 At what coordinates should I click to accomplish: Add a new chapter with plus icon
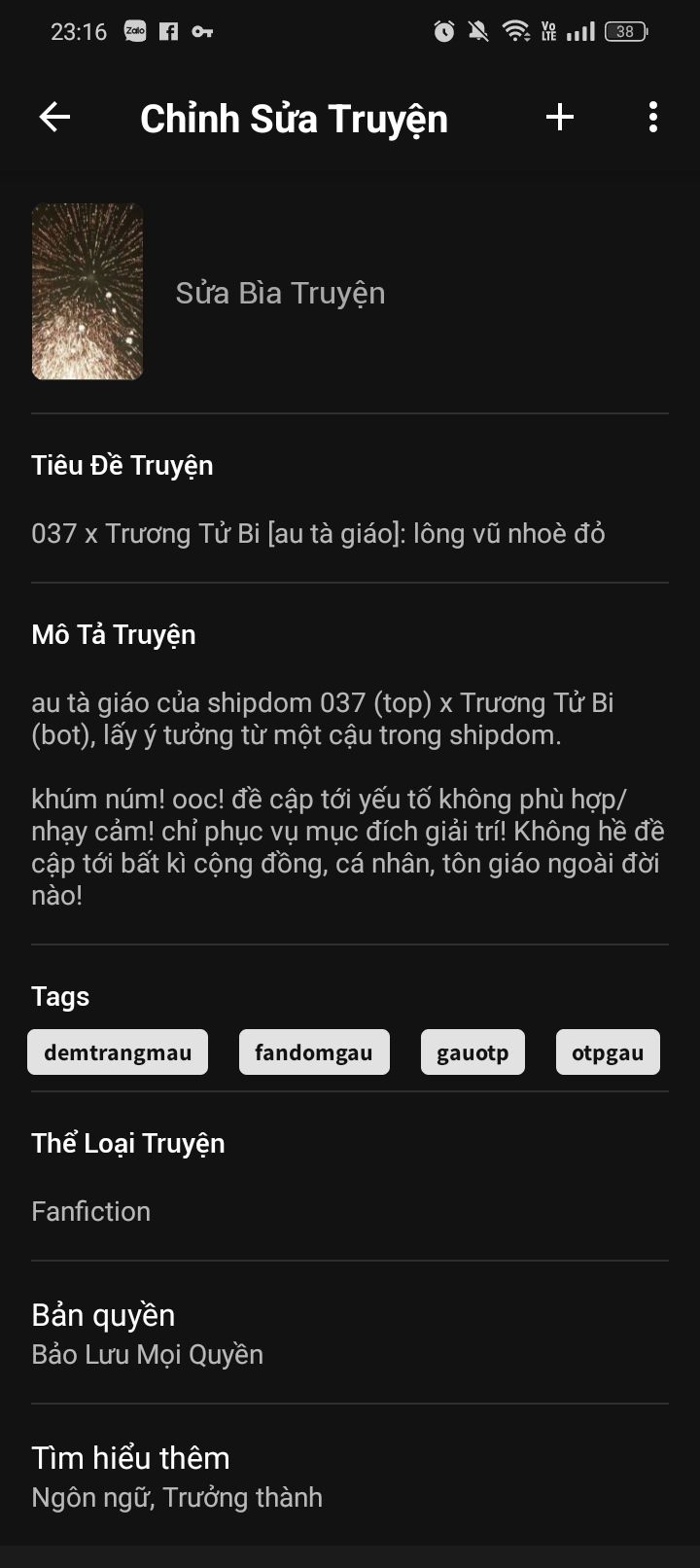[x=559, y=118]
